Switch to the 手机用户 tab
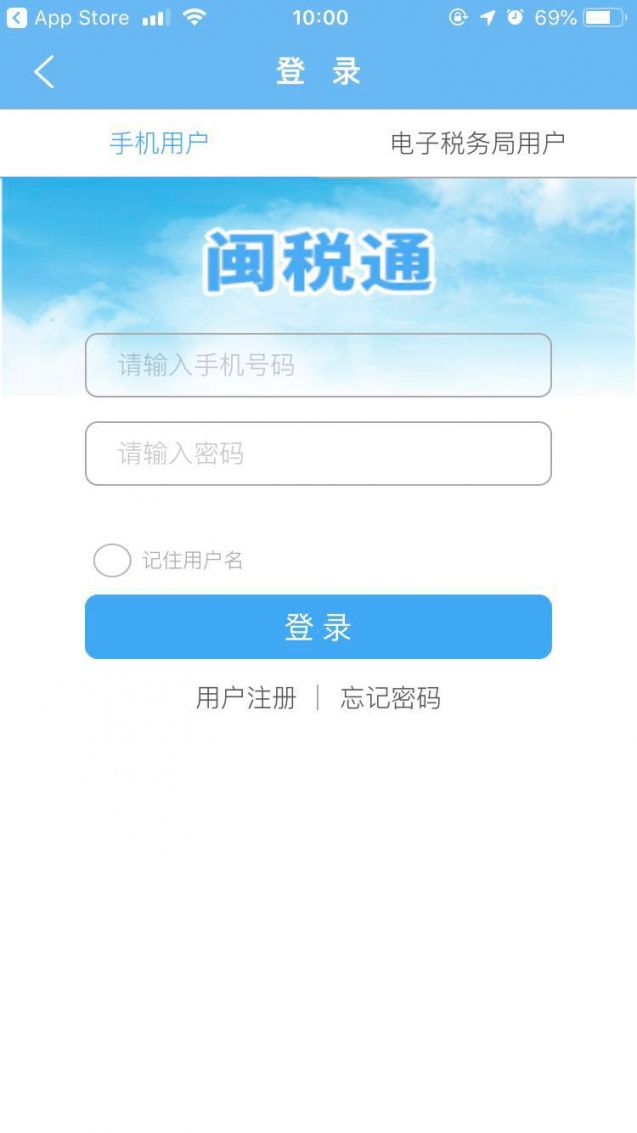 [159, 143]
